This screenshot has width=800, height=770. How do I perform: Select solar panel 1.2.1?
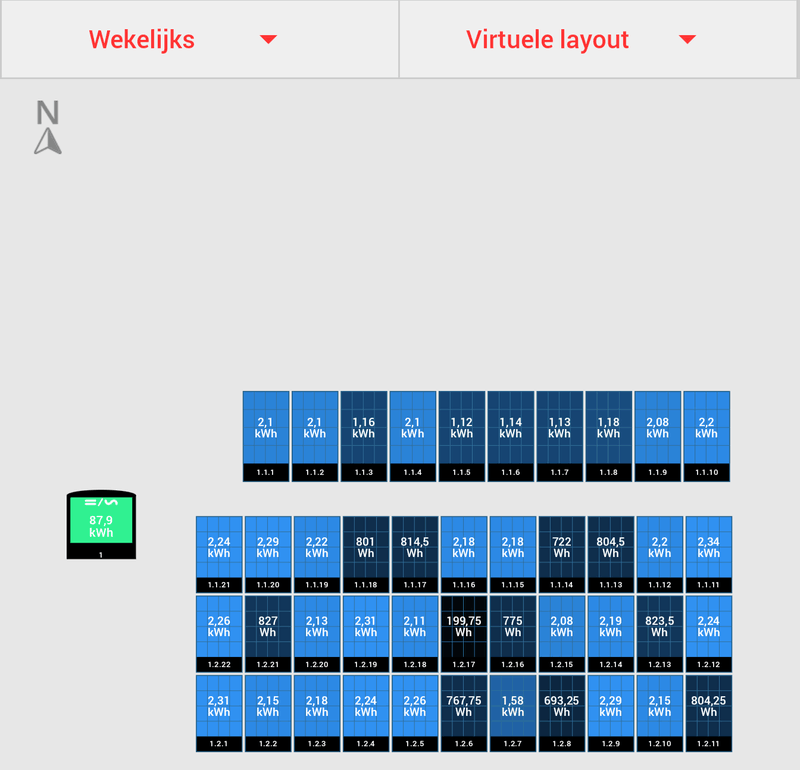(x=219, y=712)
